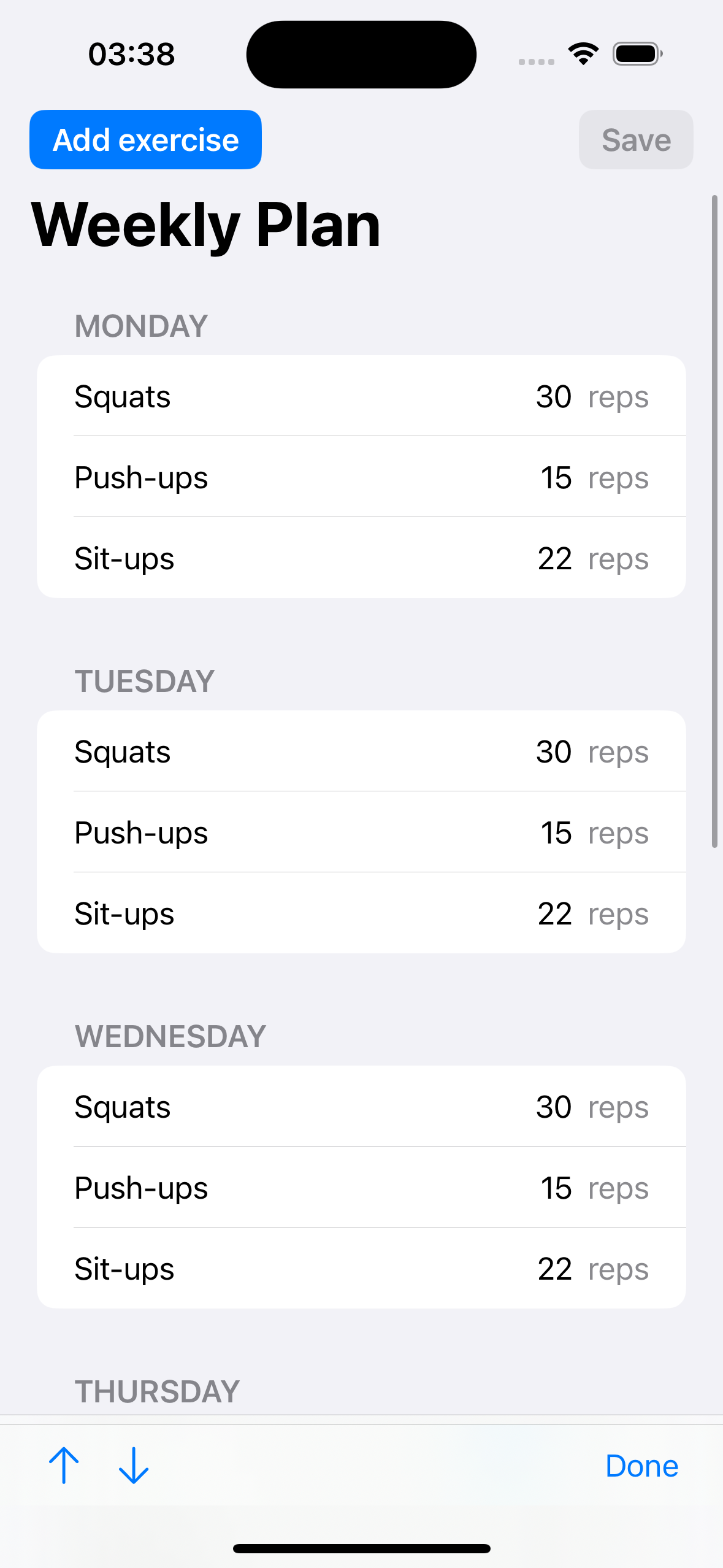Tap Add exercise
Viewport: 723px width, 1568px height.
(x=145, y=139)
